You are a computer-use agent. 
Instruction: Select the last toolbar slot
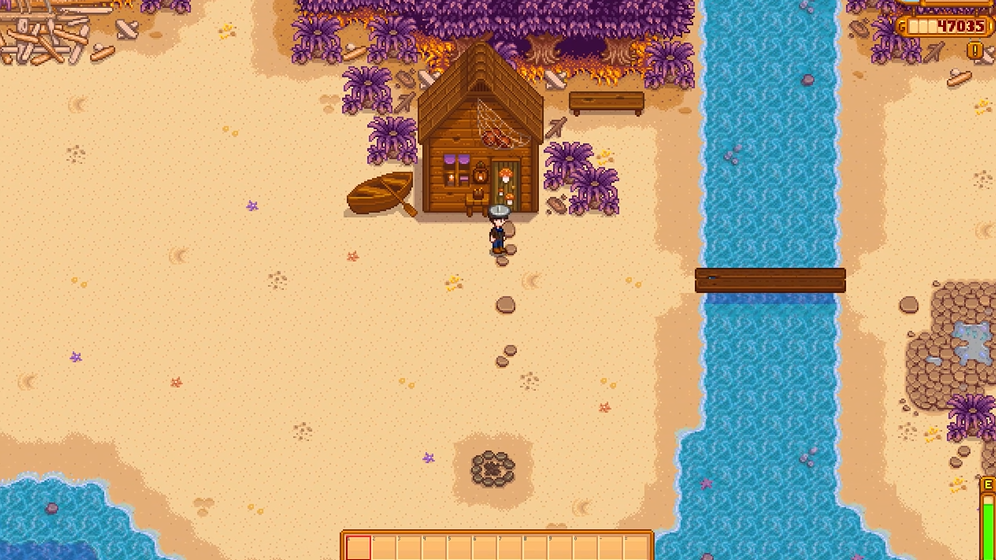point(637,548)
